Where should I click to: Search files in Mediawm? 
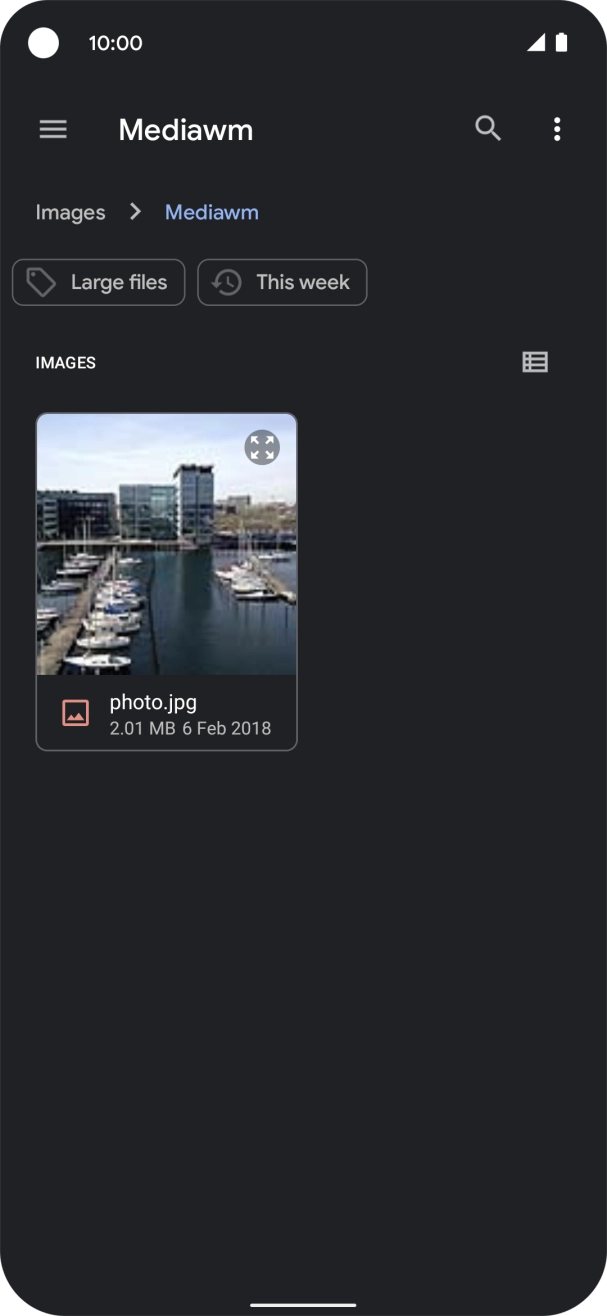tap(487, 128)
